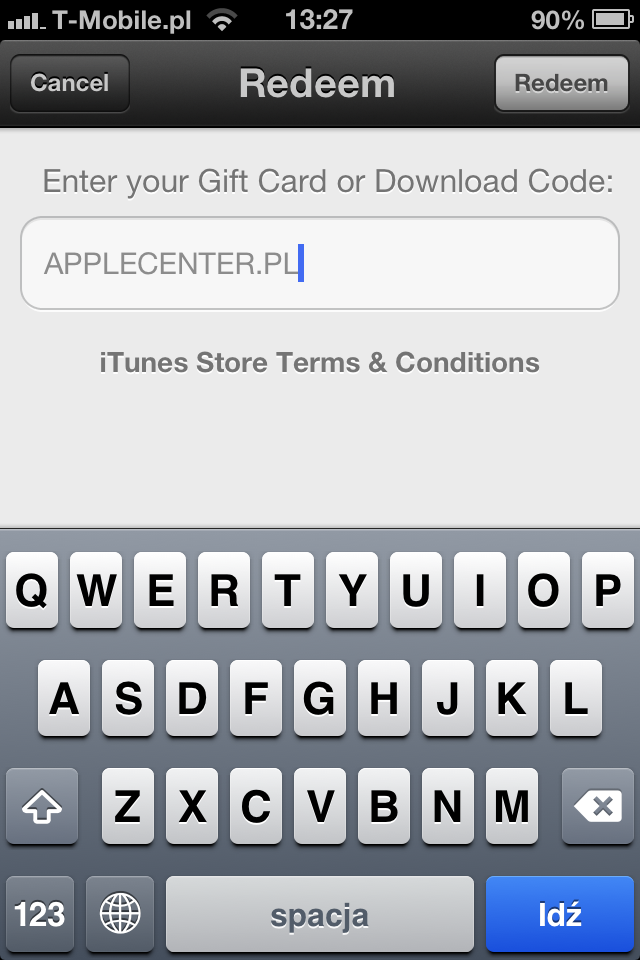Open iTunes Store Terms & Conditions
The height and width of the screenshot is (960, 640).
[320, 362]
